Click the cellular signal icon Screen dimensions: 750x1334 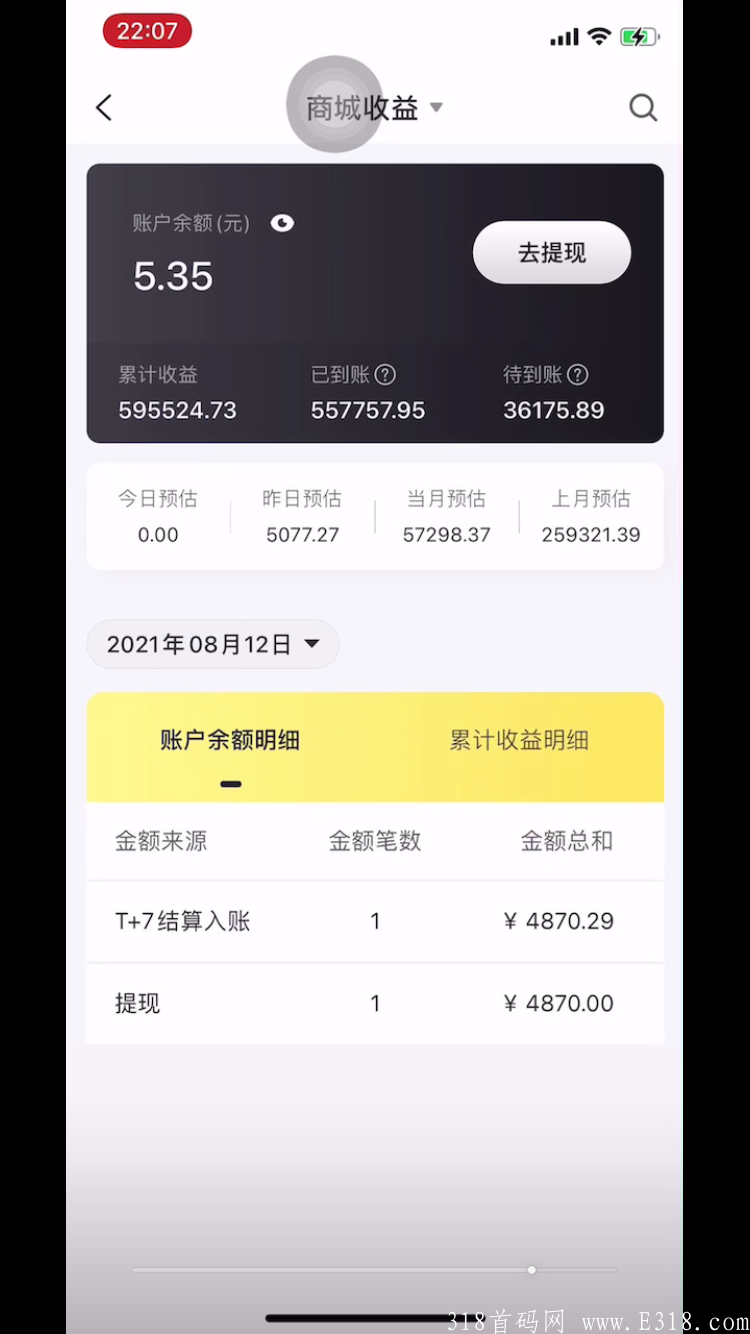(x=563, y=36)
